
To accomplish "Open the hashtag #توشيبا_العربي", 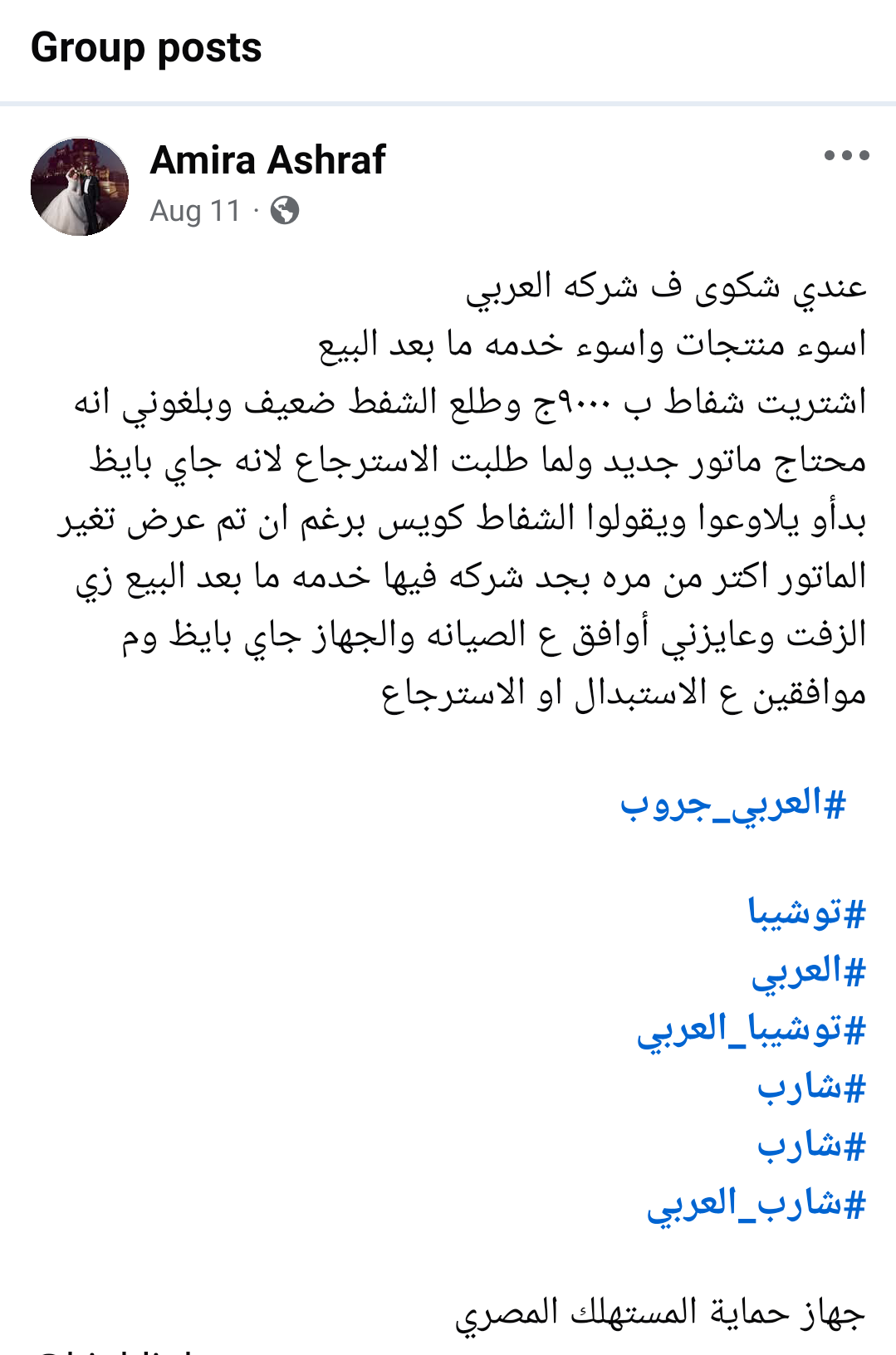I will (752, 1029).
